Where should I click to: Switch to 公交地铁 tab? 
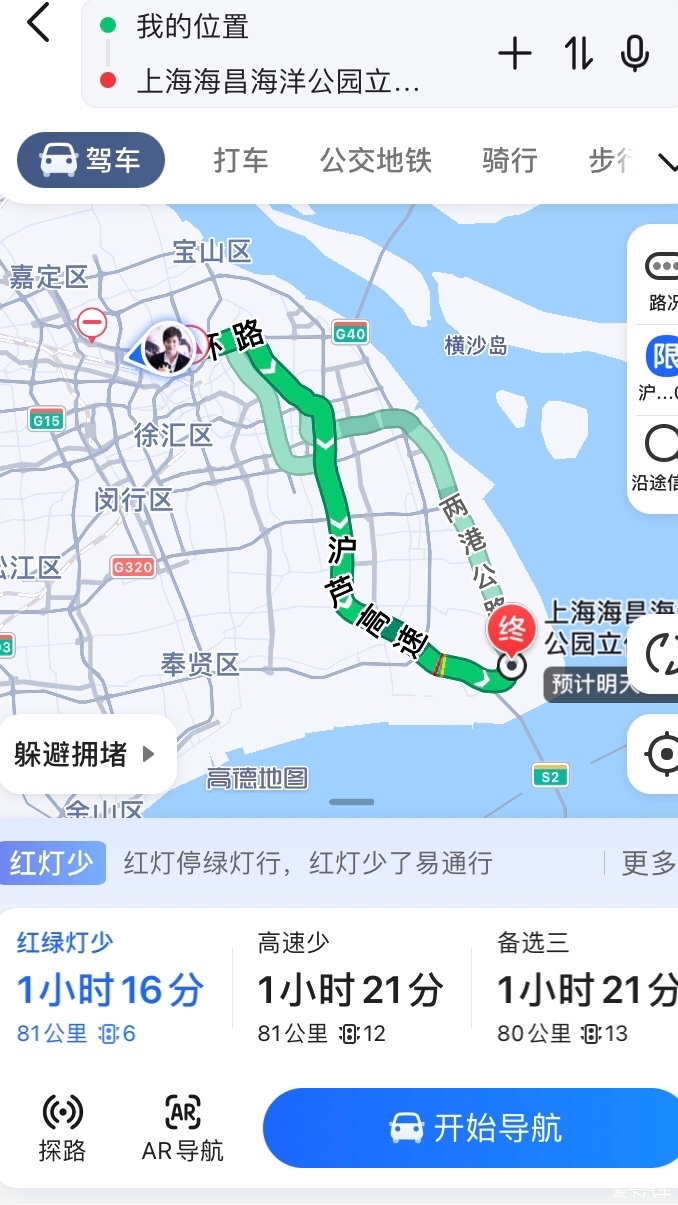[375, 160]
